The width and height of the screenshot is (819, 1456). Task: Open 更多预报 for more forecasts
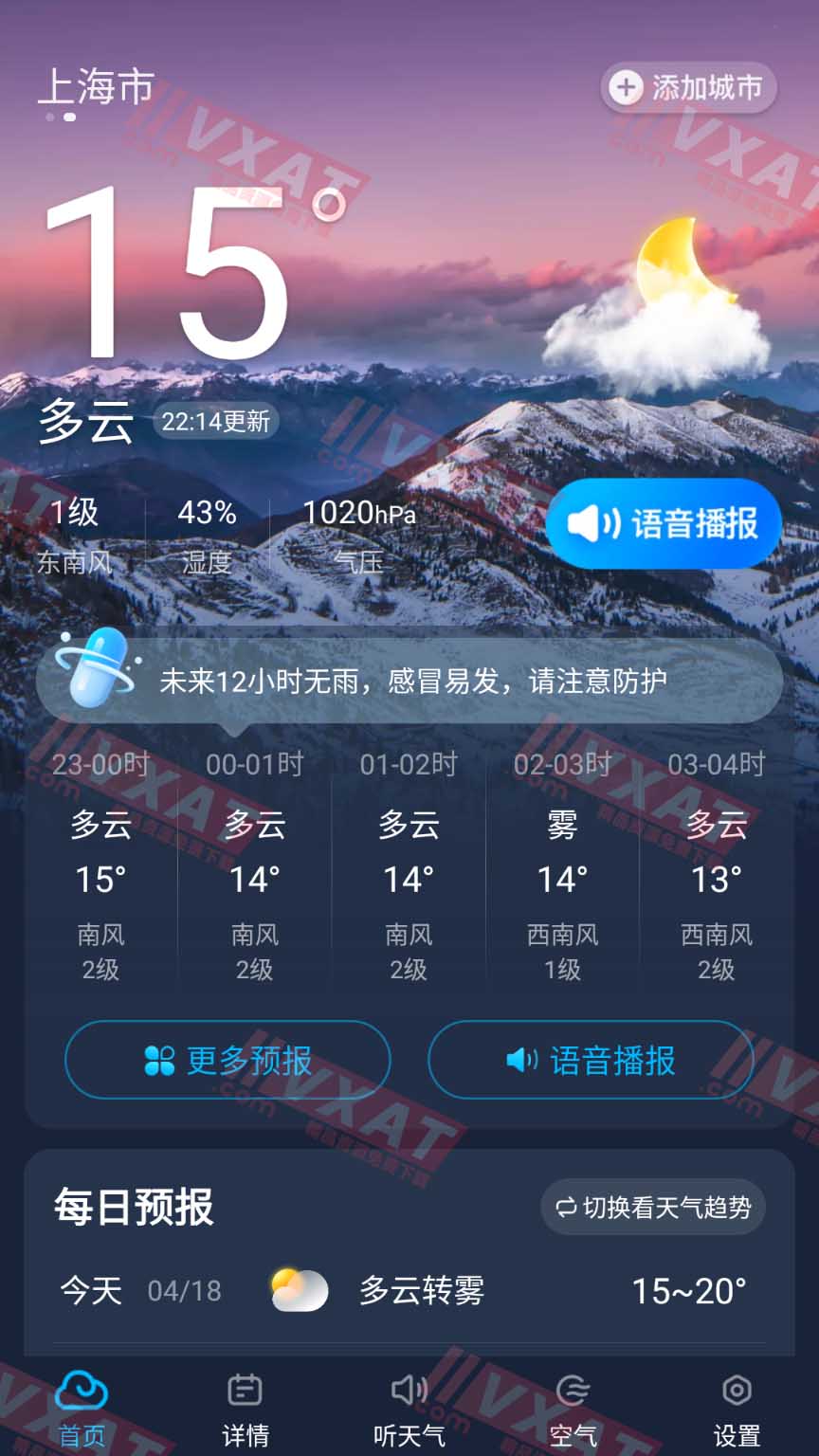[227, 1061]
